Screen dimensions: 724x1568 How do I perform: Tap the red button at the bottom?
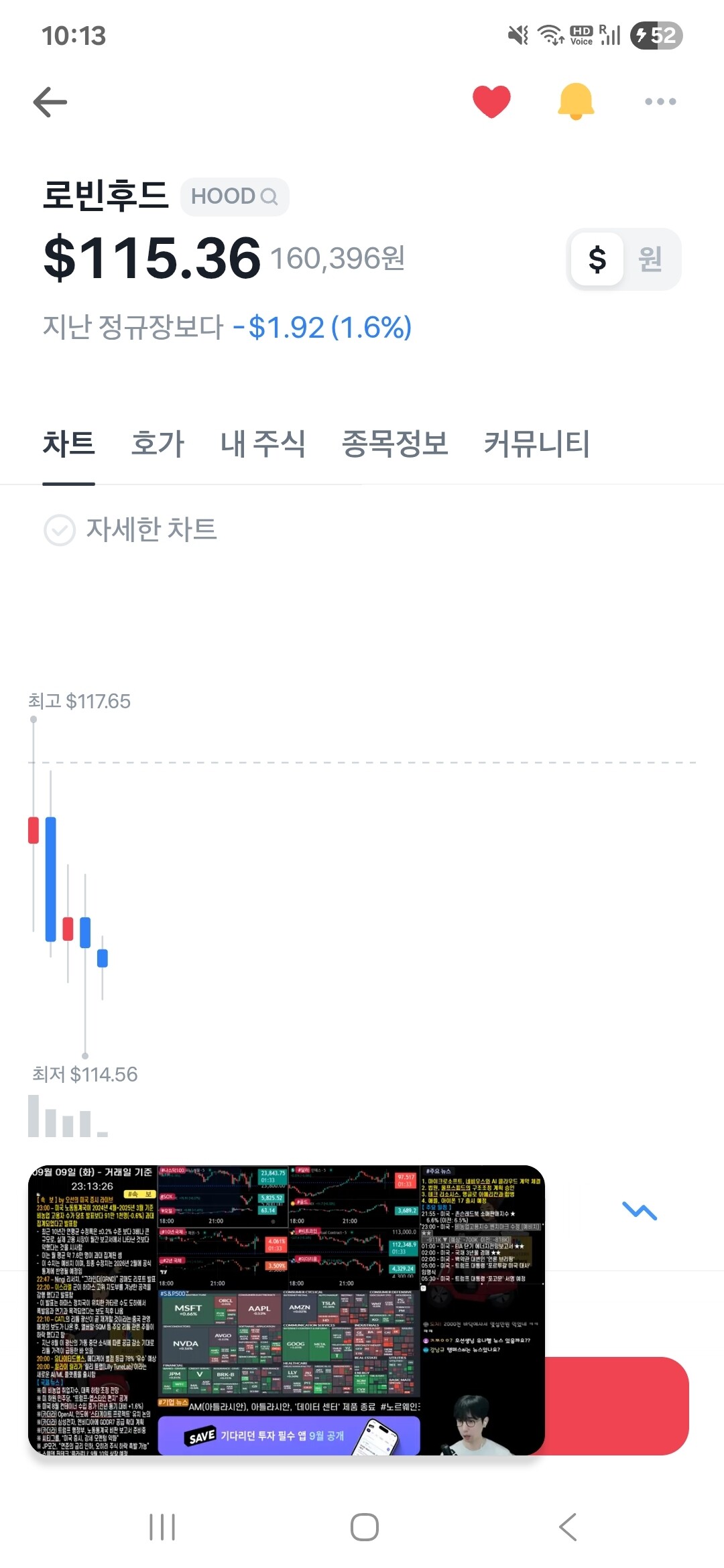[617, 1406]
